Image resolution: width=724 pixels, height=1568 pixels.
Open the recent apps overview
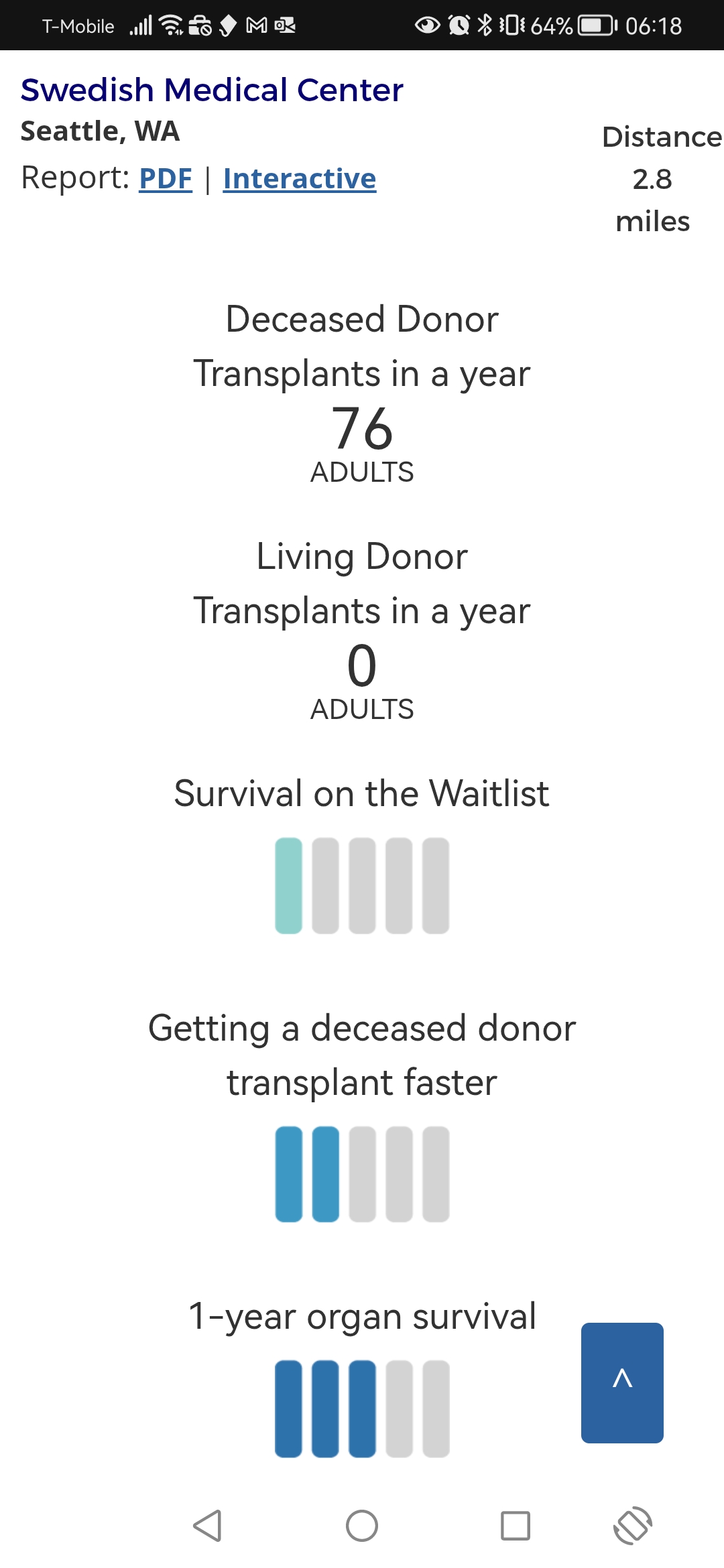(x=516, y=1526)
